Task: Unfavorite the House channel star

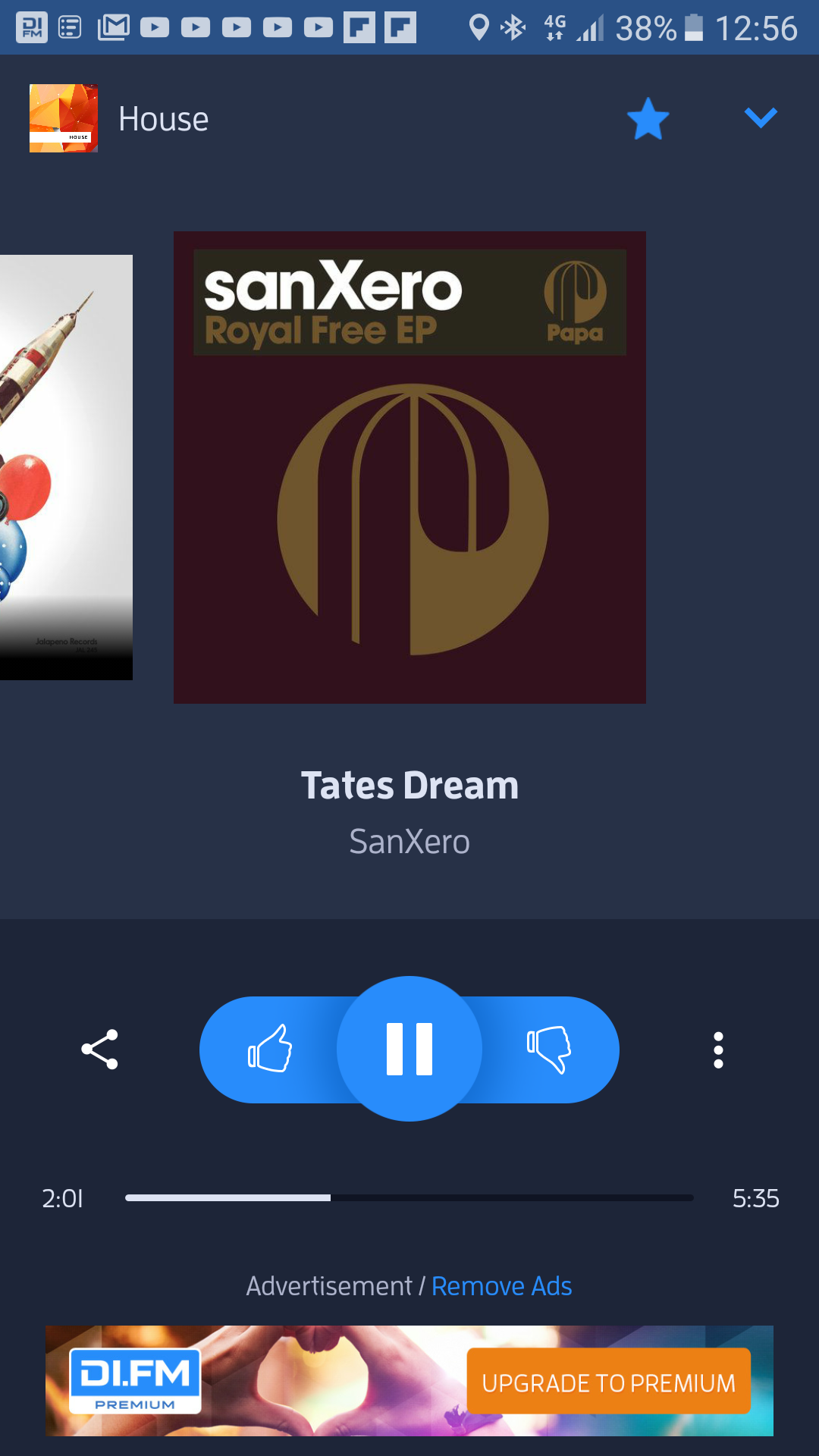Action: 648,119
